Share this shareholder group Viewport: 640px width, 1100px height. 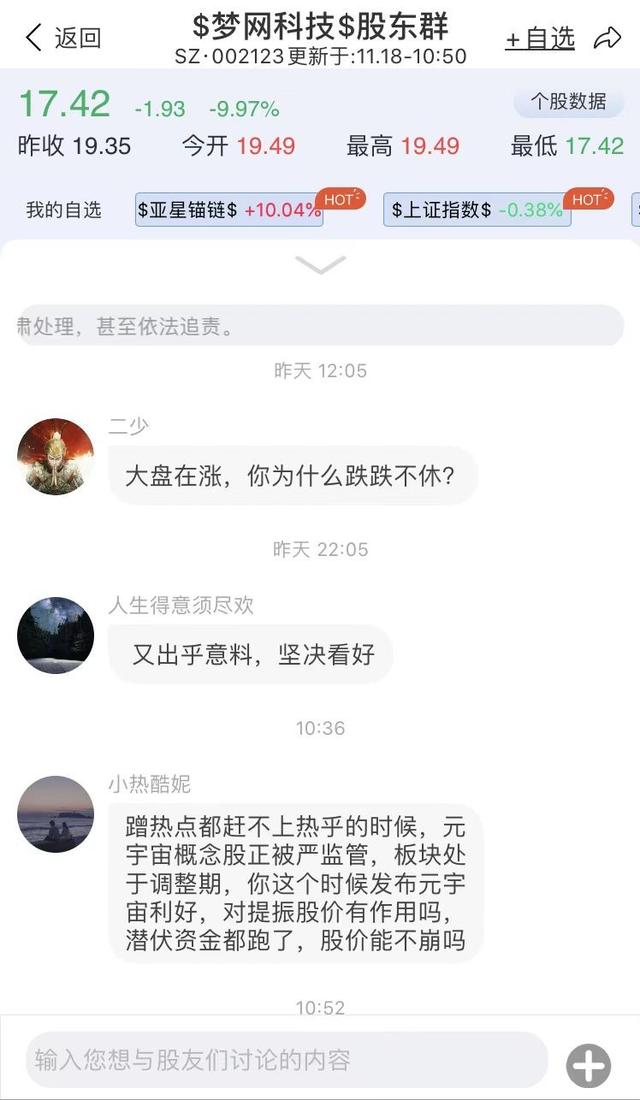click(607, 39)
